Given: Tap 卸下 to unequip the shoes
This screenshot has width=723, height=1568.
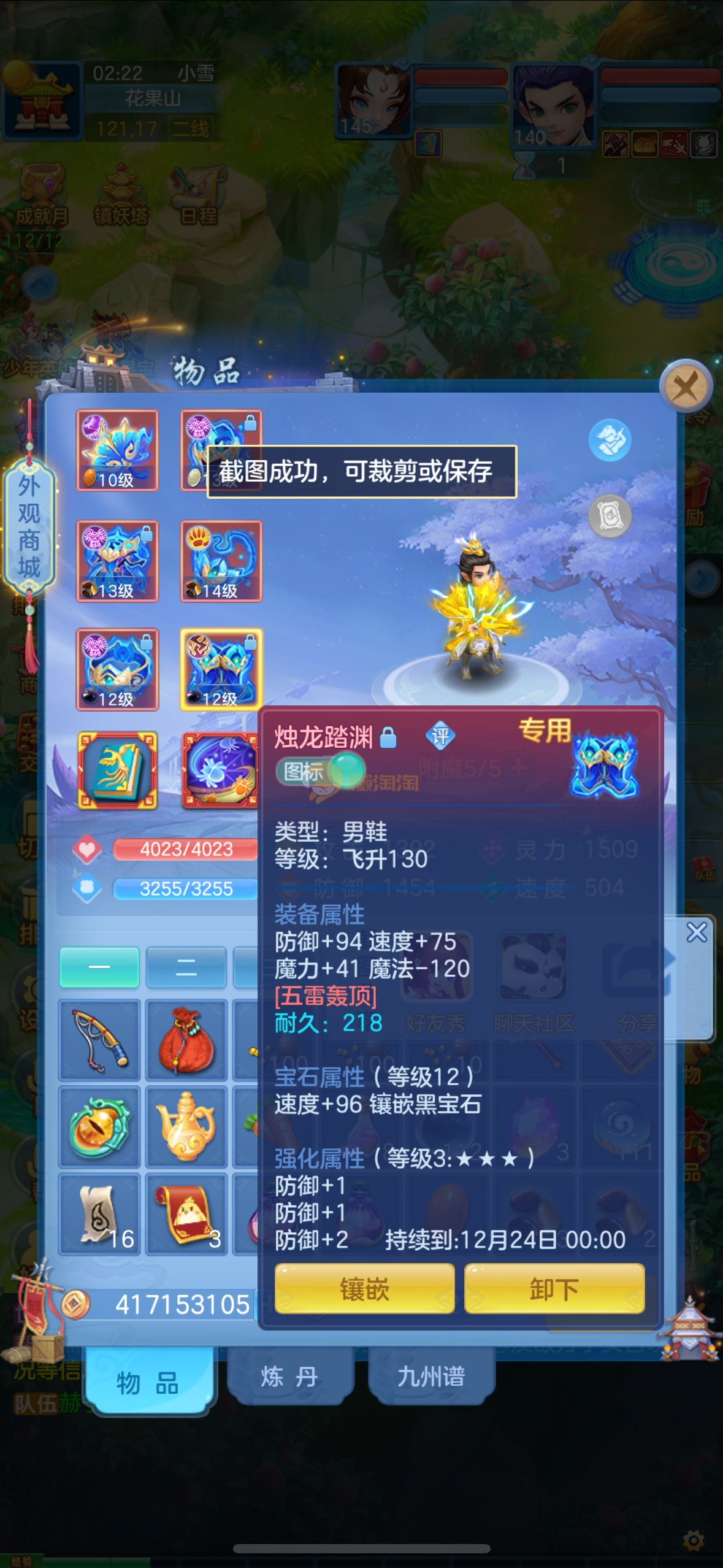Looking at the screenshot, I should pyautogui.click(x=554, y=1289).
